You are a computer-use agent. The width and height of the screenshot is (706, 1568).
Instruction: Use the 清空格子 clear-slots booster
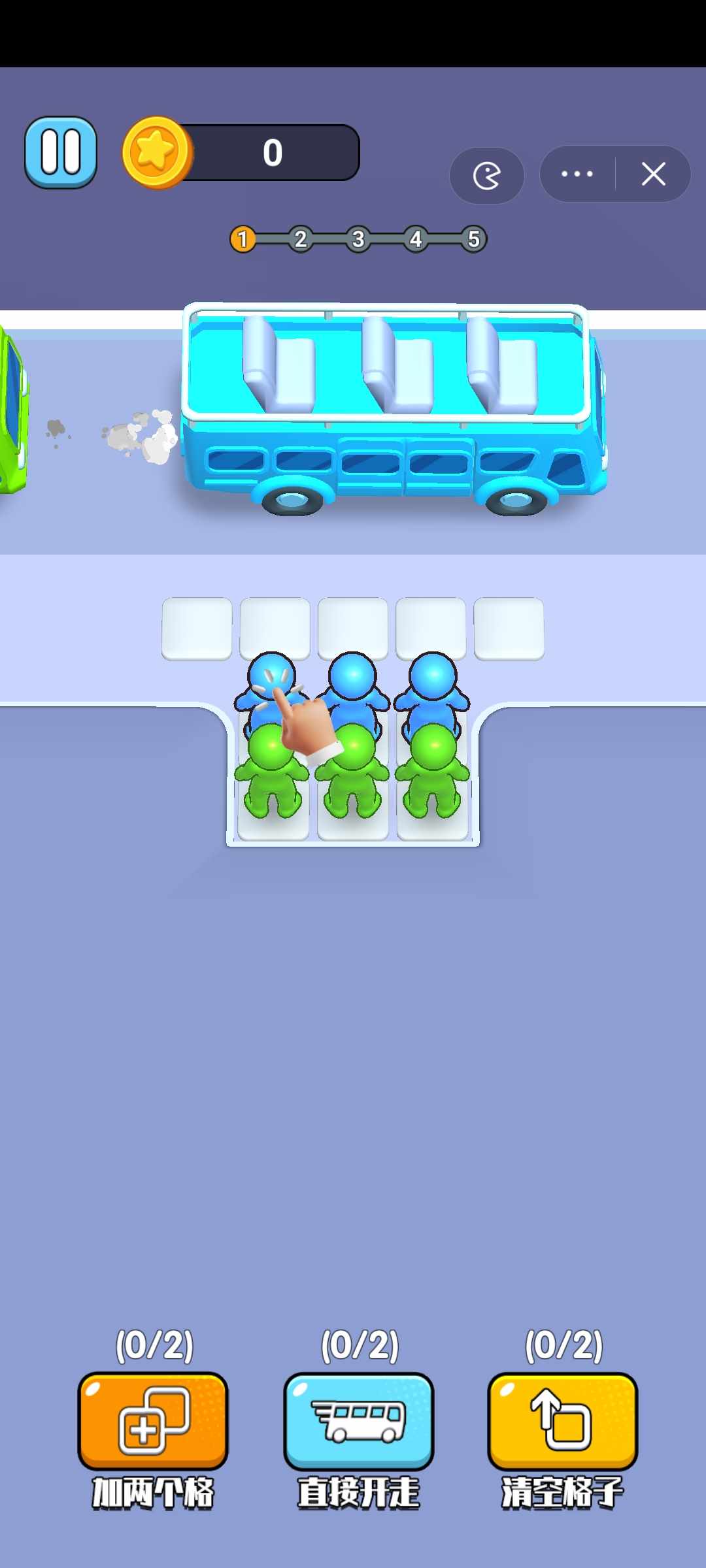tap(562, 1421)
